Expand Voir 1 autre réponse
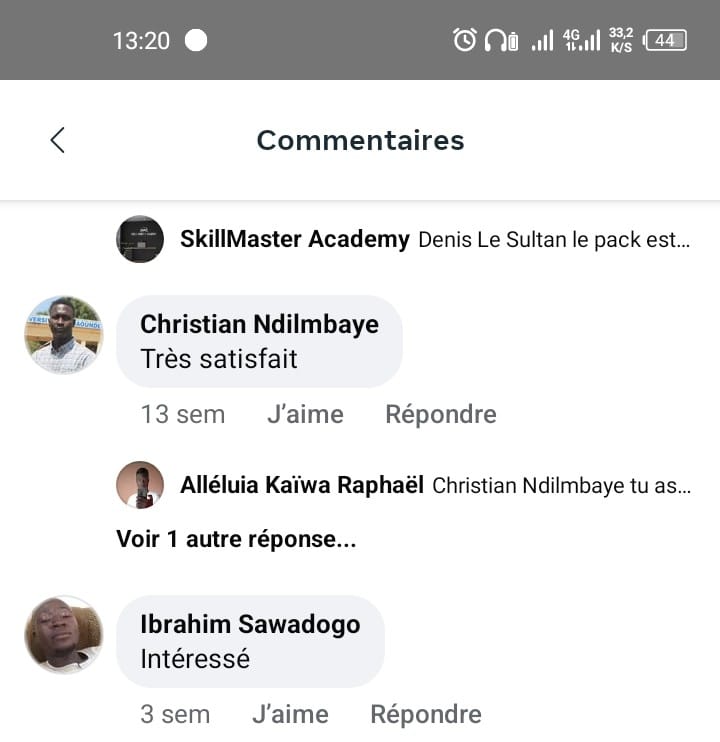The image size is (720, 742). tap(236, 539)
